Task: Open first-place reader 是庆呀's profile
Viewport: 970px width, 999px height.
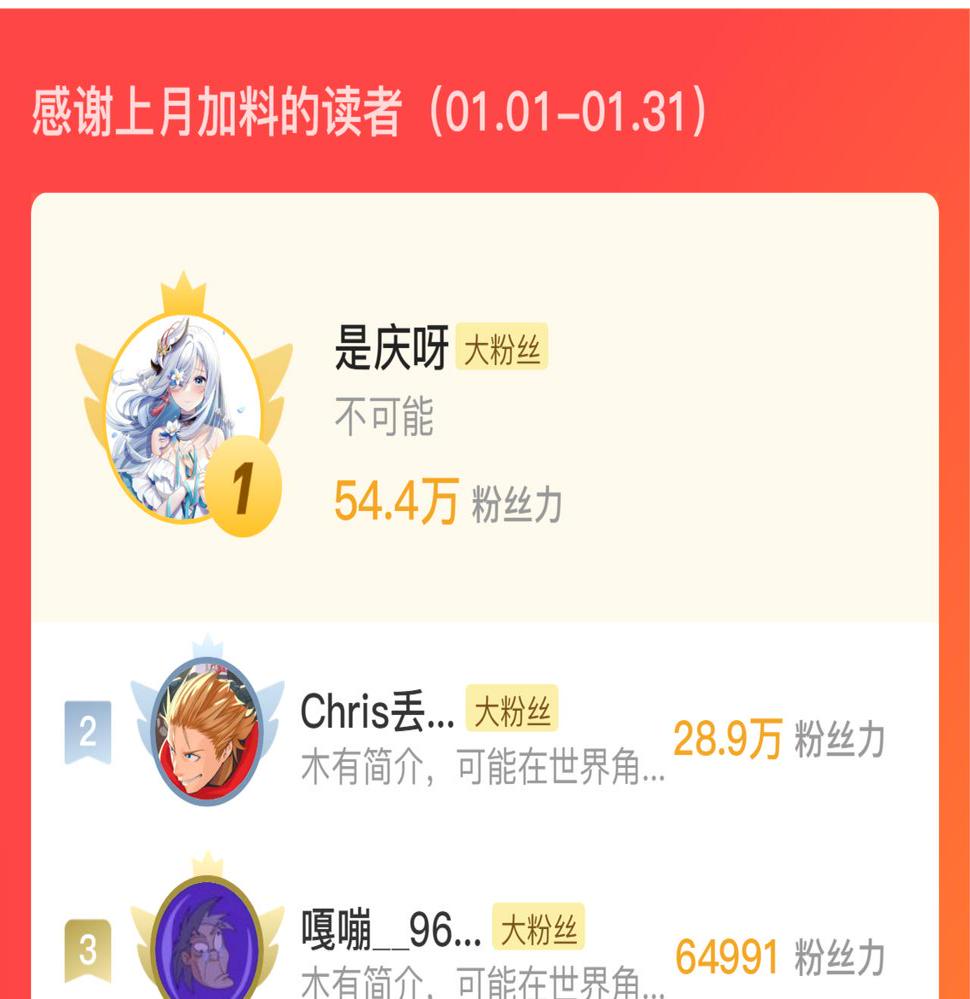Action: point(391,353)
